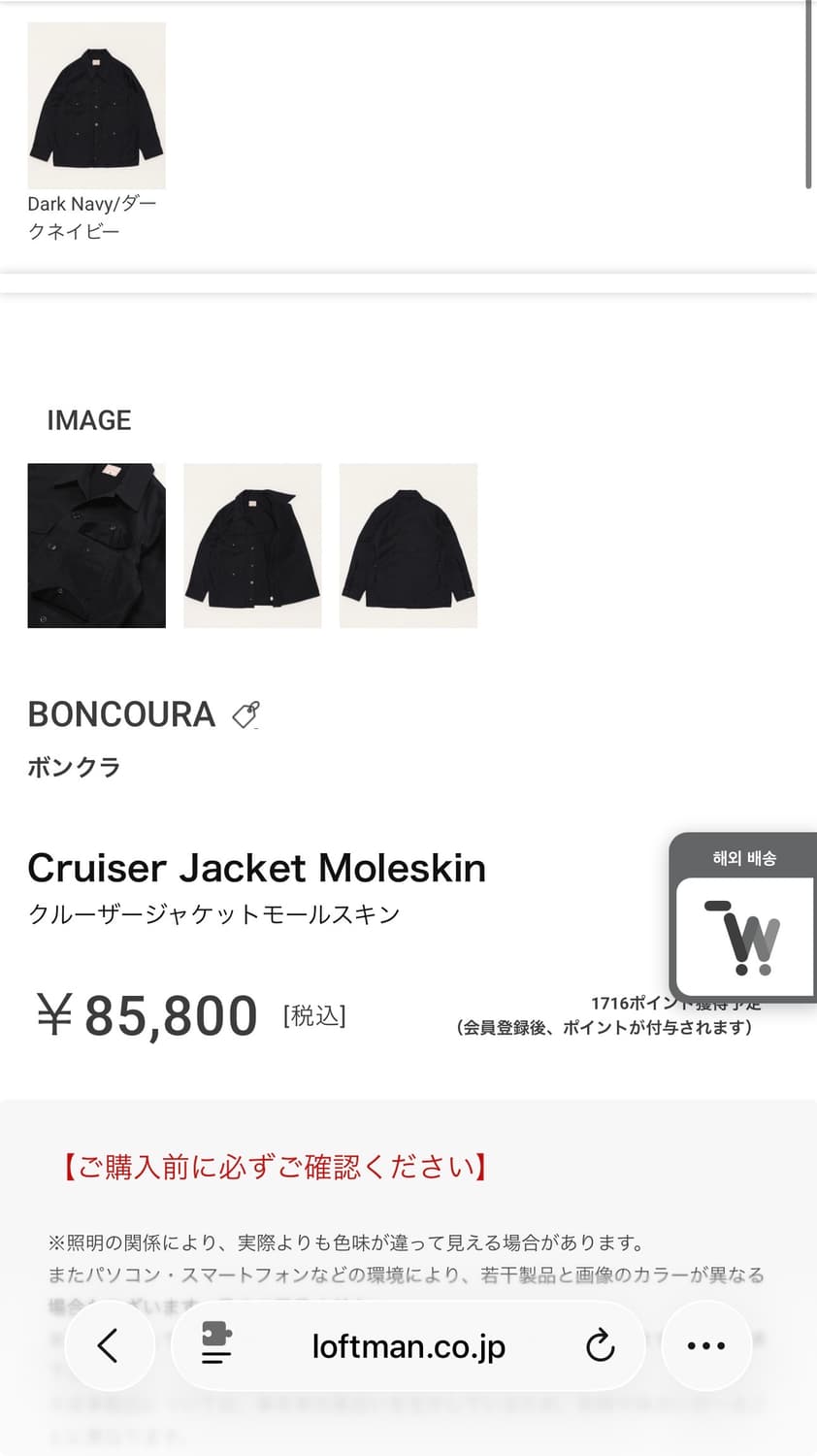
Task: Click the price tag icon beside BONCOURA
Action: click(245, 714)
